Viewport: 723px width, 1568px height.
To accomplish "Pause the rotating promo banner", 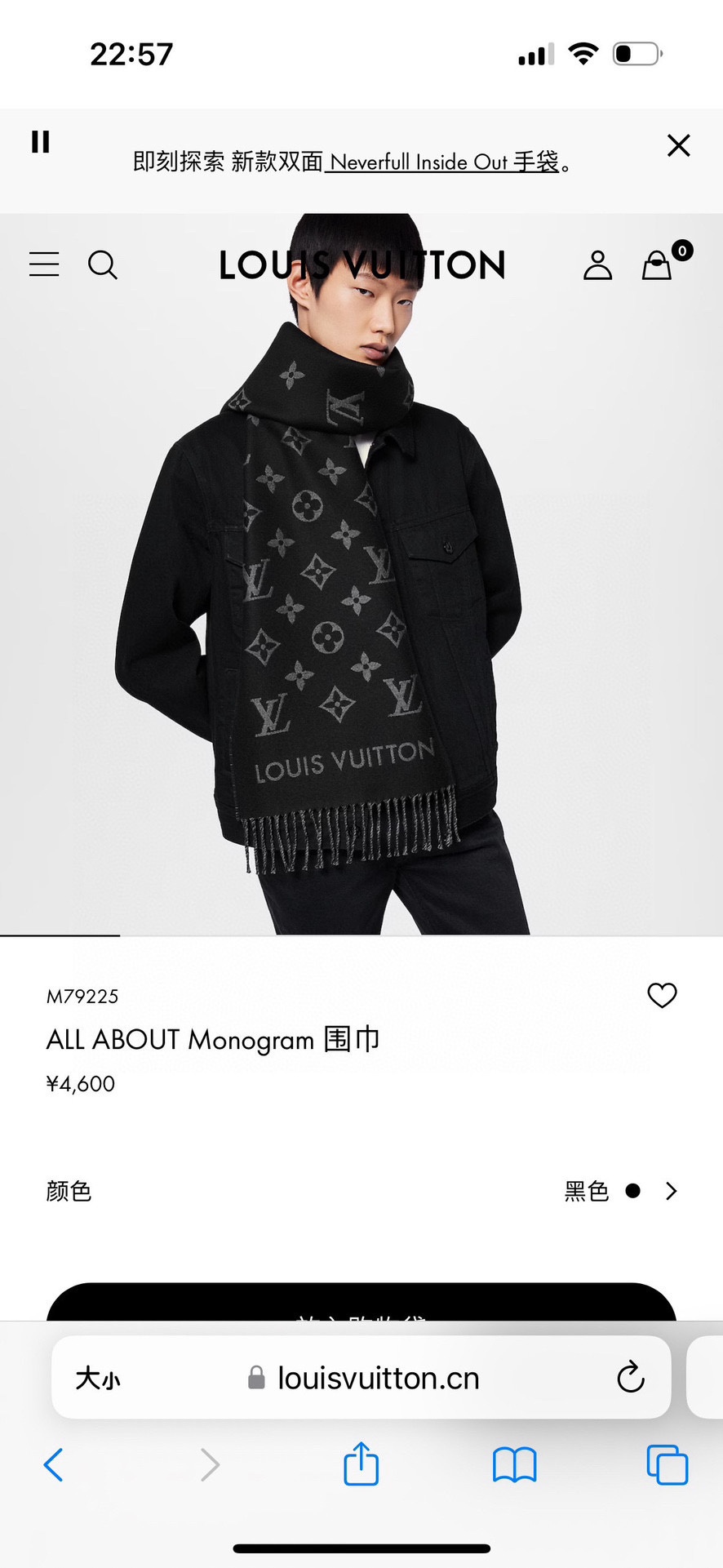I will [x=39, y=142].
